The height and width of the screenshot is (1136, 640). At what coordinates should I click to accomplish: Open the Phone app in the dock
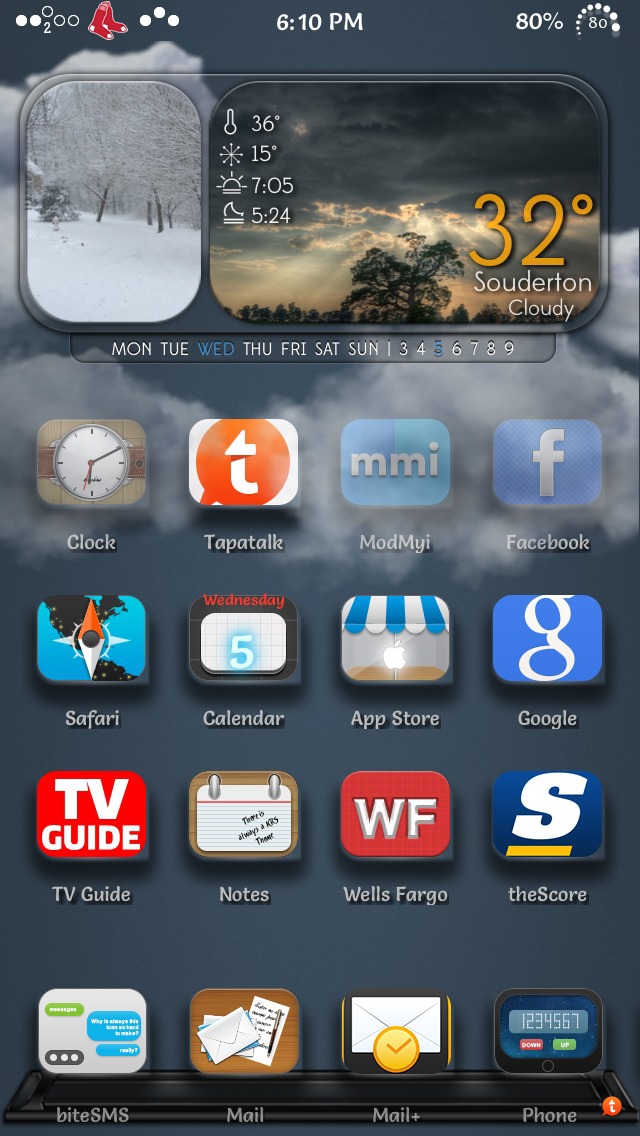(x=547, y=1031)
